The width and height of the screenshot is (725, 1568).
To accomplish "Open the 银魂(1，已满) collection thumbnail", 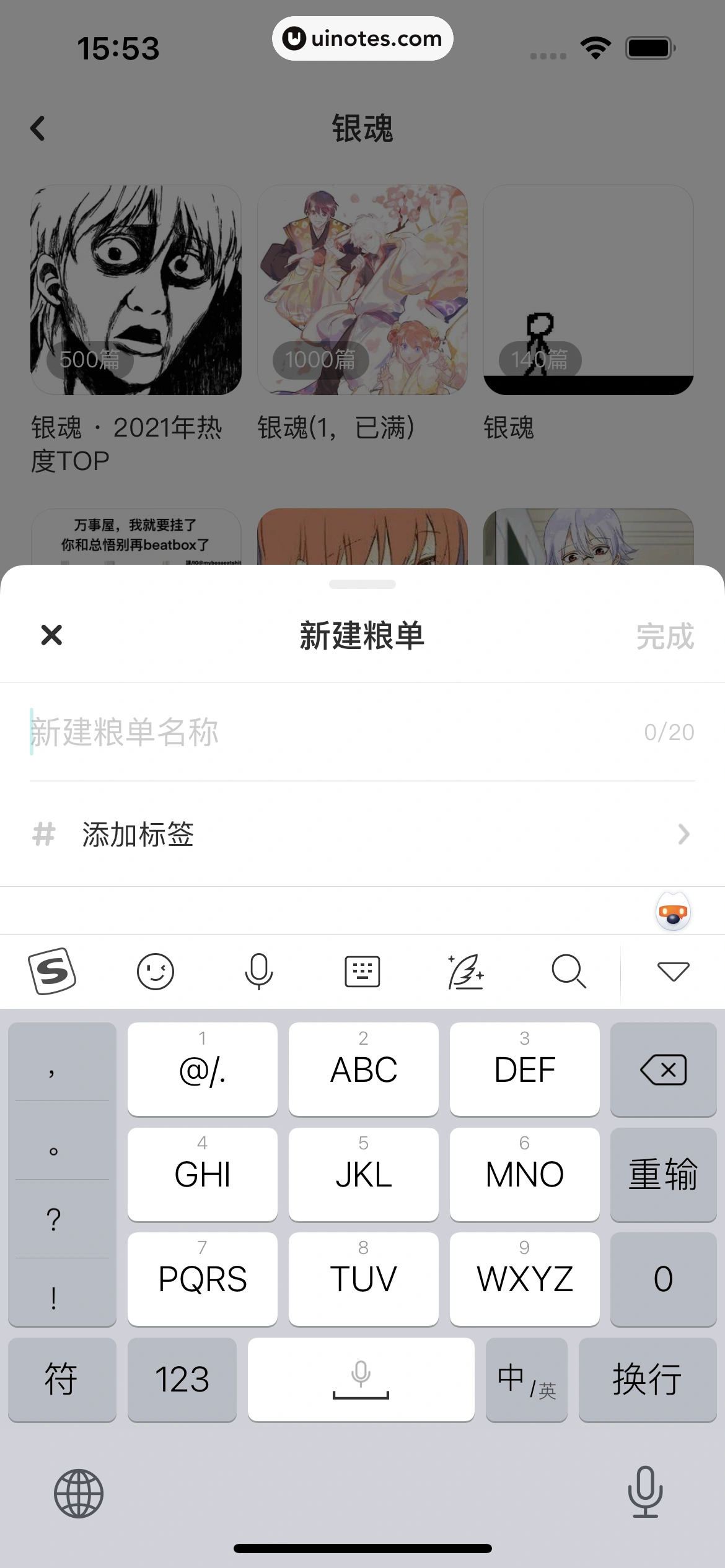I will (362, 290).
